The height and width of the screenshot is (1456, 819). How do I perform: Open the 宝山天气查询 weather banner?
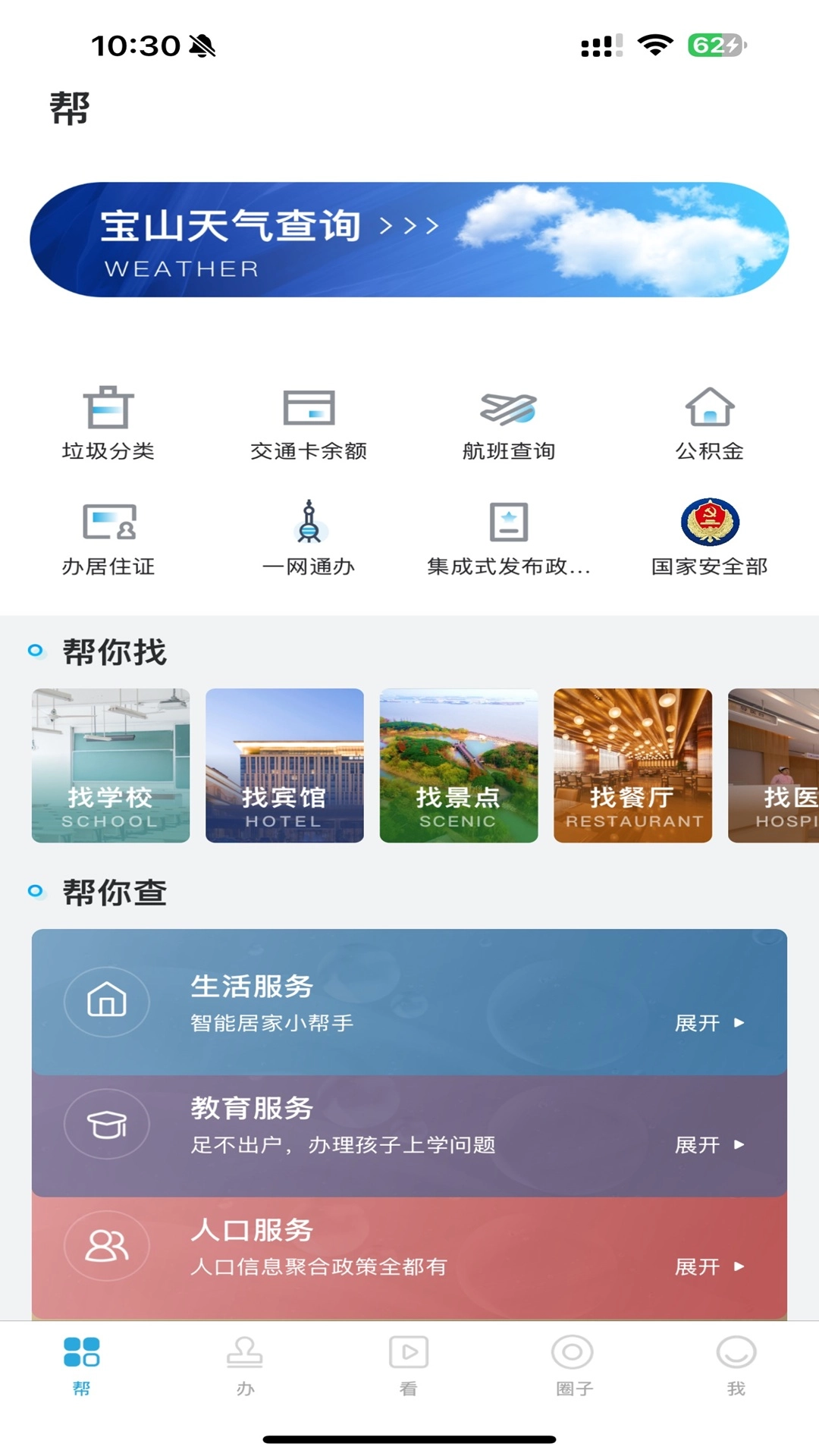(409, 237)
